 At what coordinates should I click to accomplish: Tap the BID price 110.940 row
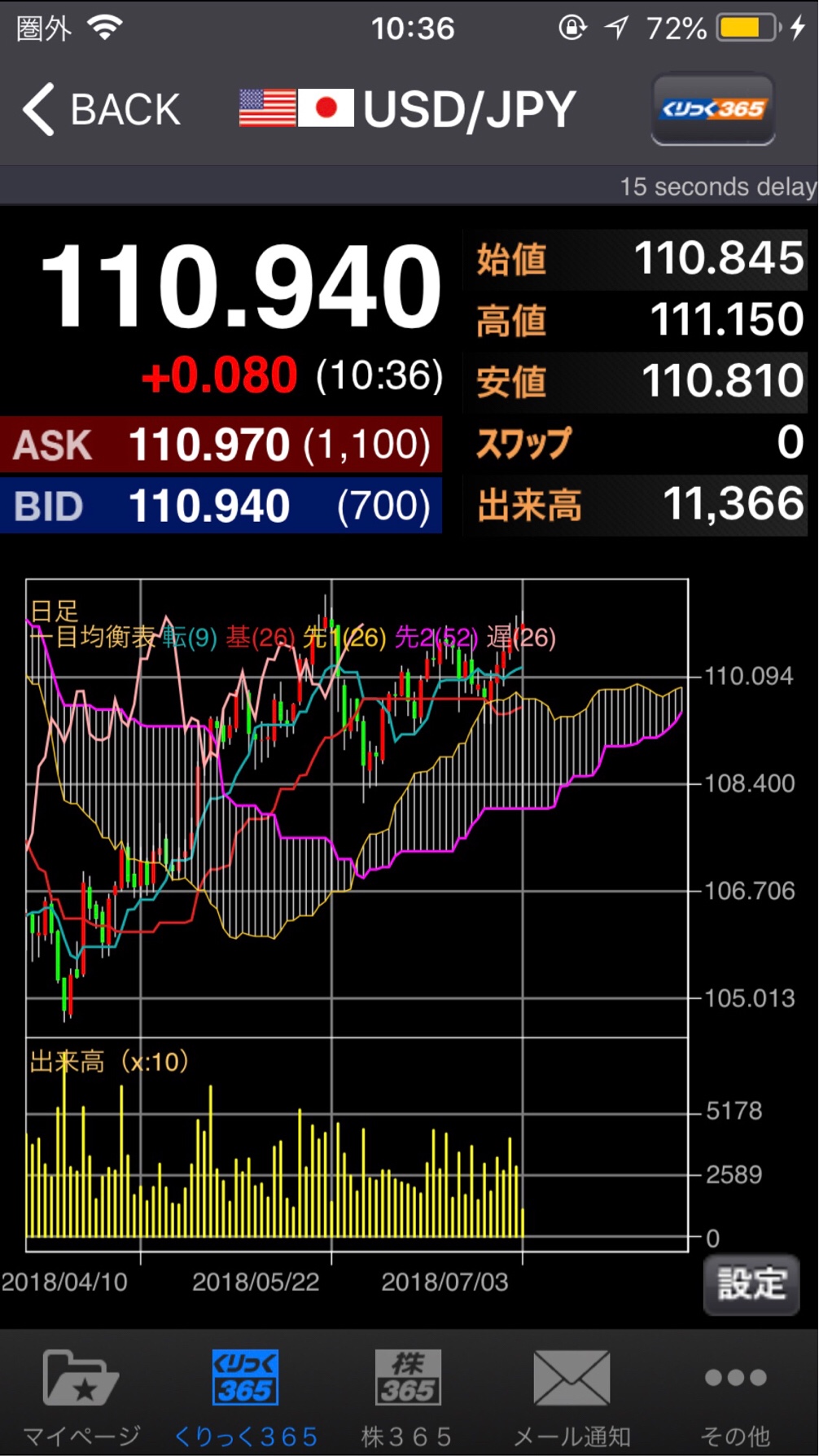click(x=221, y=506)
